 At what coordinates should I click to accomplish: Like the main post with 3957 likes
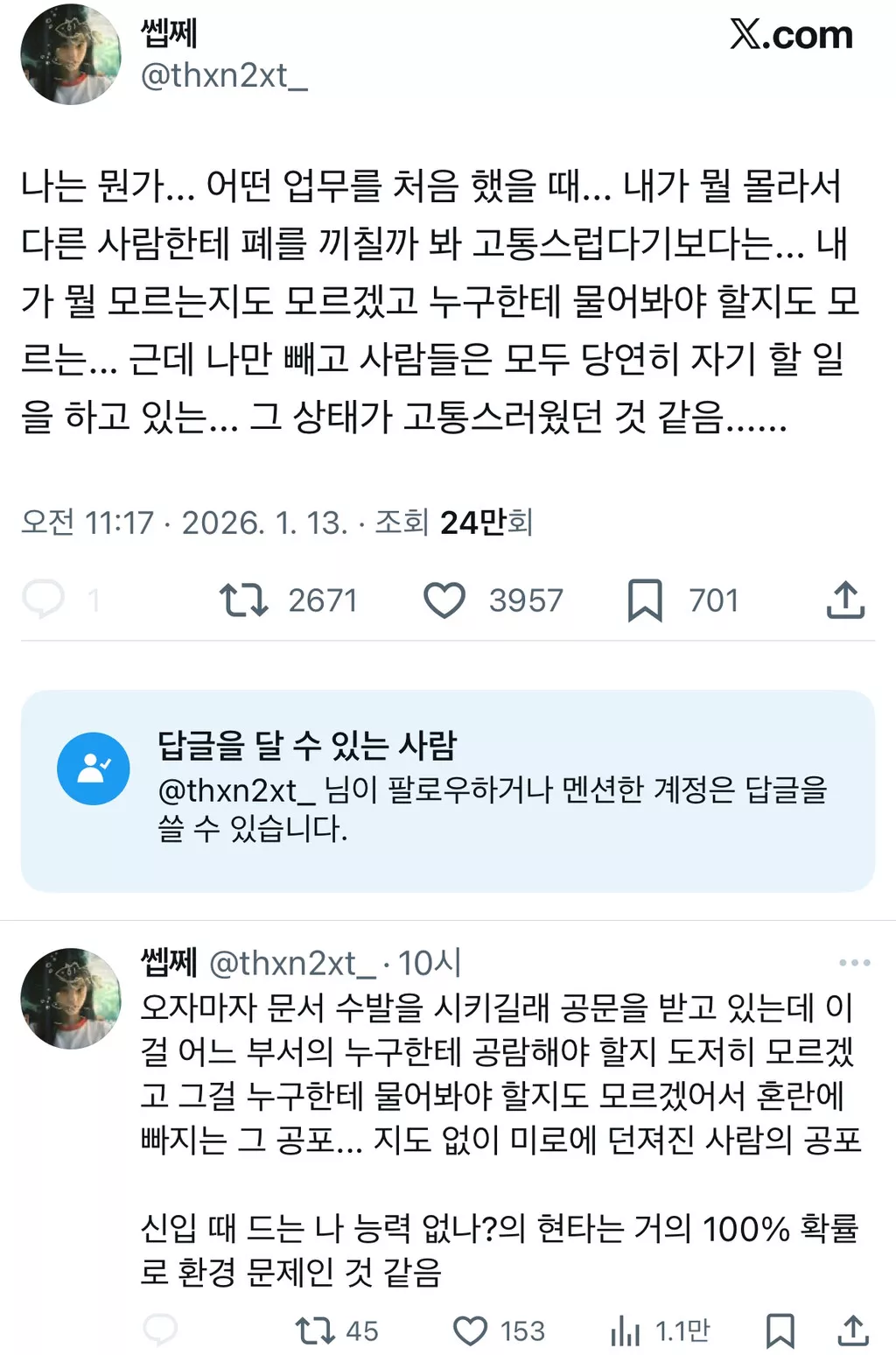pos(444,600)
